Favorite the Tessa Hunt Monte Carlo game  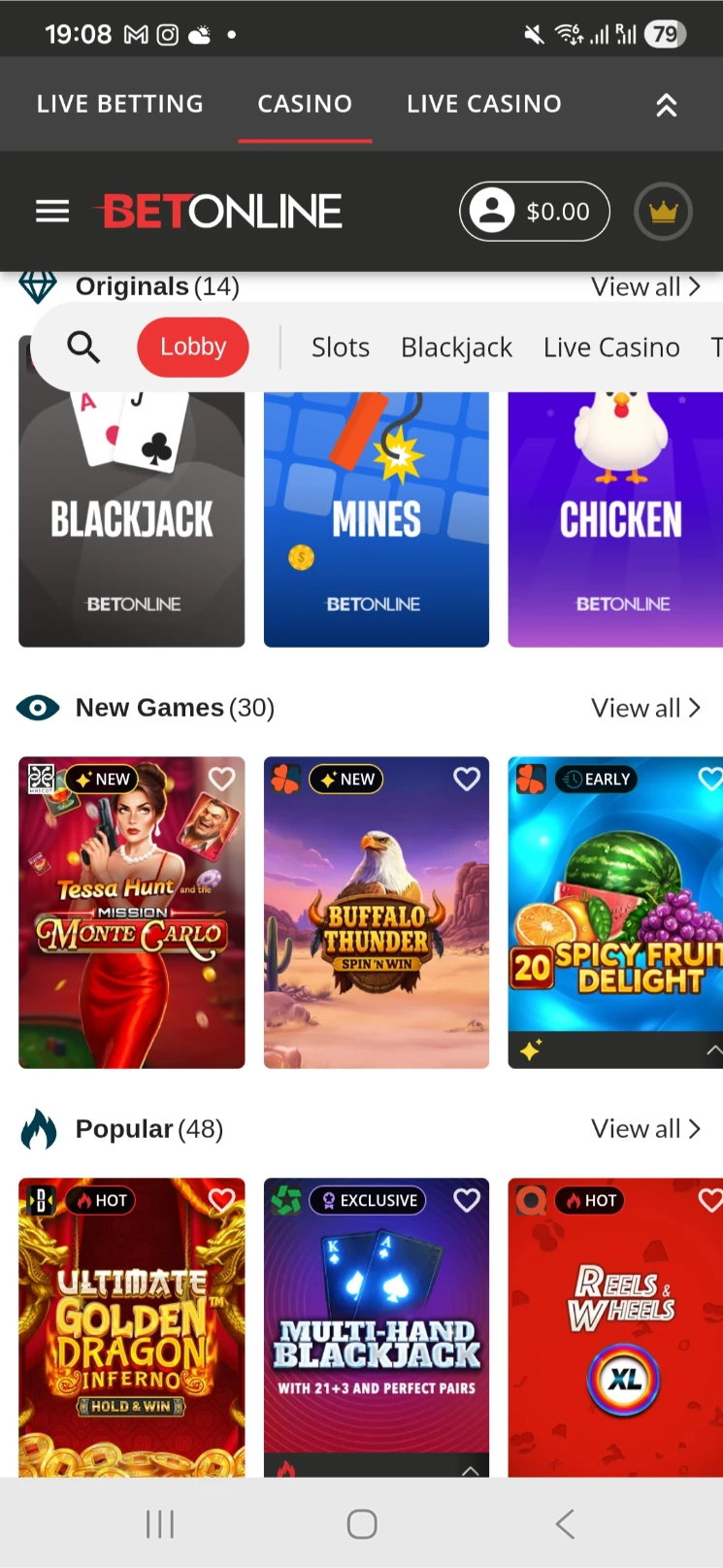tap(221, 778)
